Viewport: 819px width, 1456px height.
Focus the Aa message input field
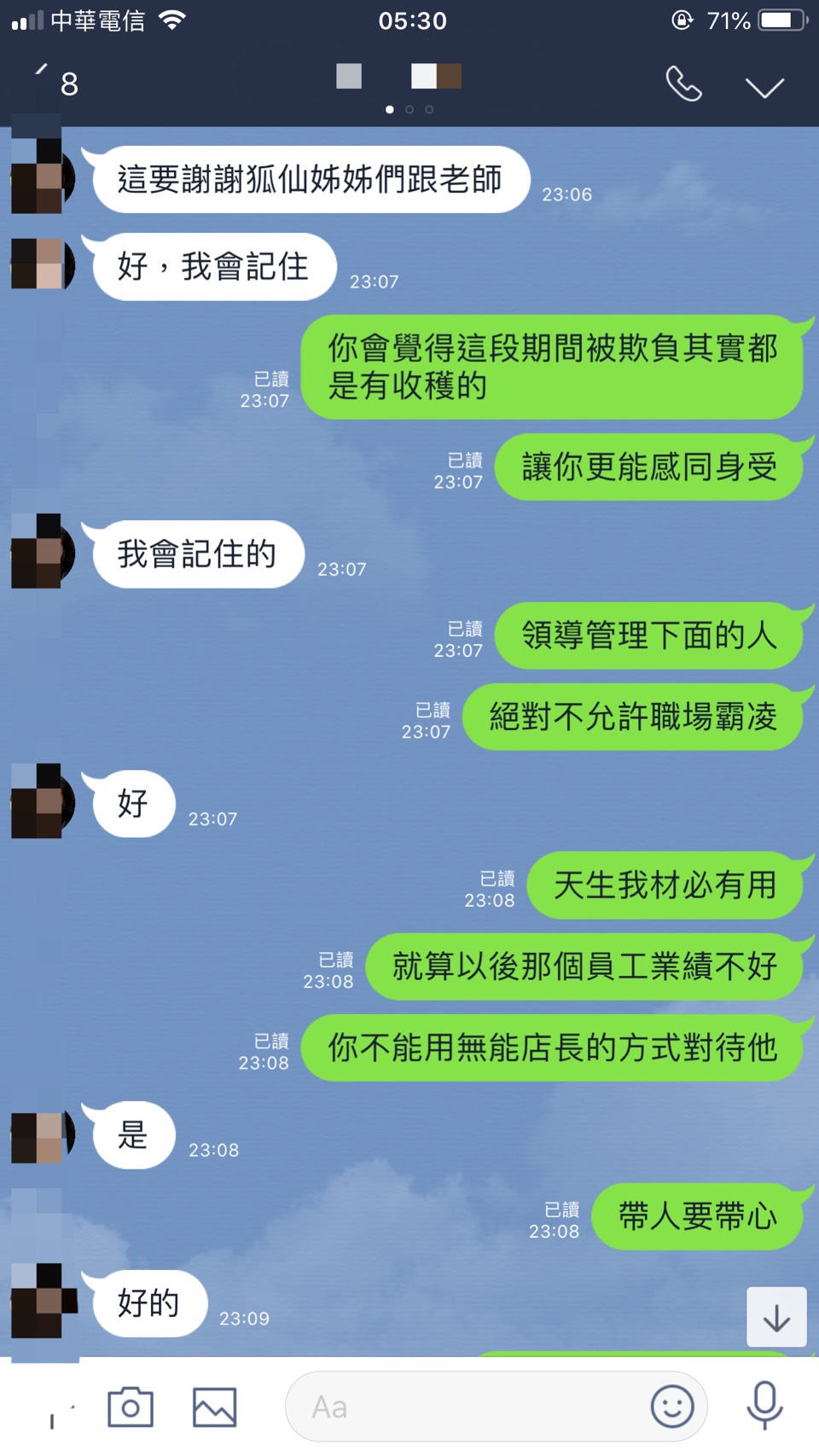tap(469, 1407)
